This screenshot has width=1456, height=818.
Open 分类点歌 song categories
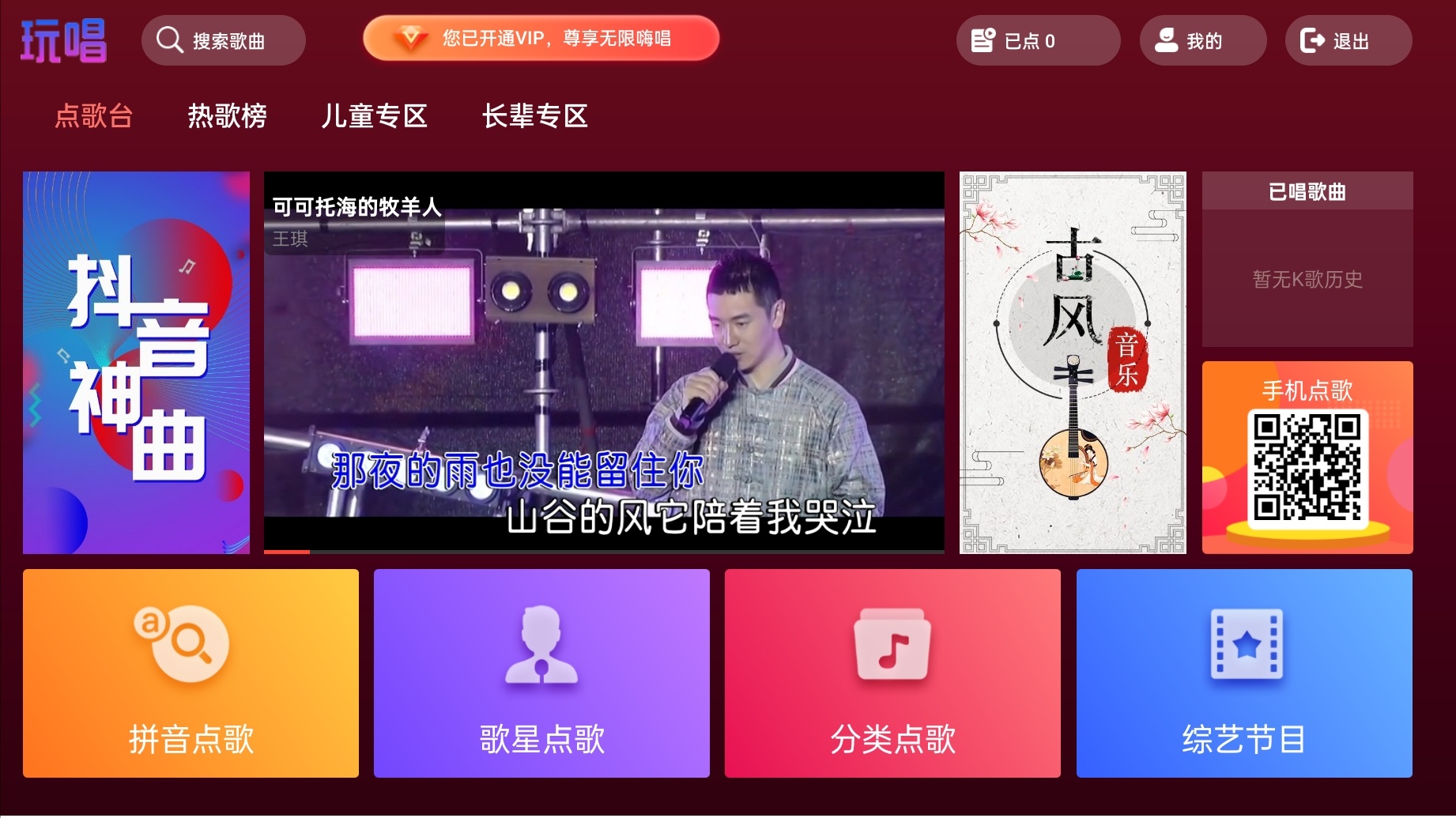892,673
